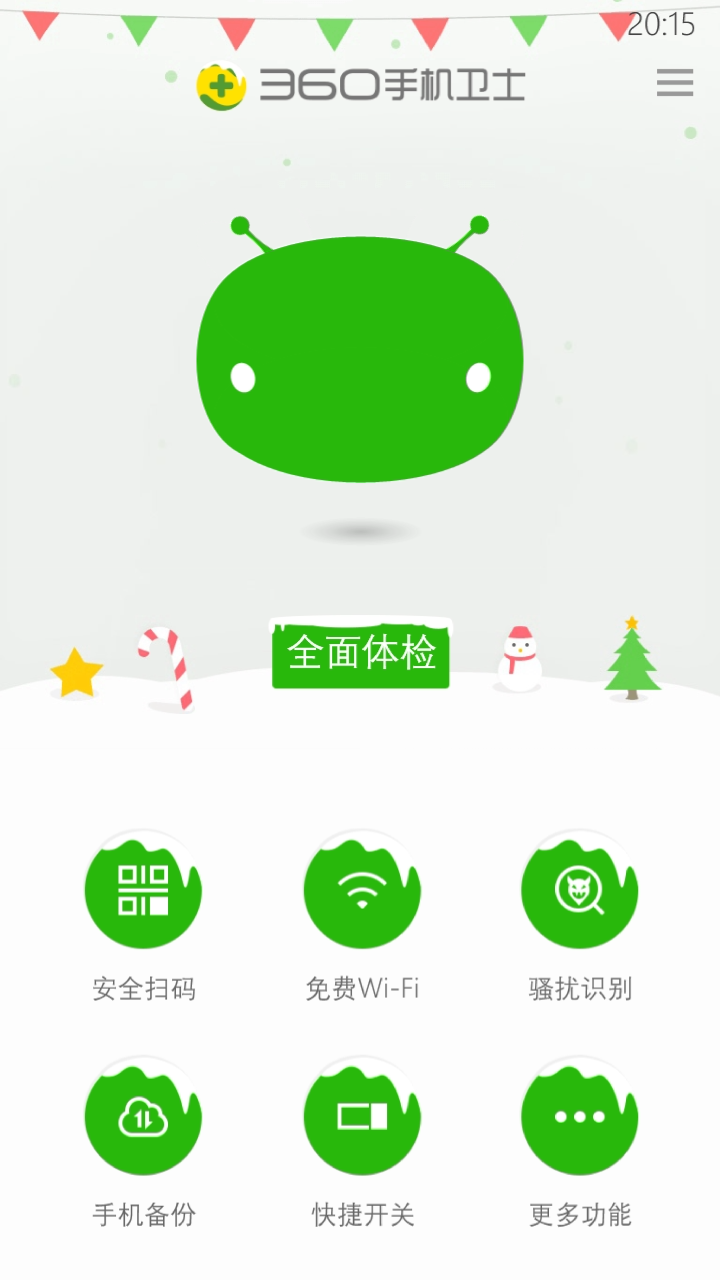Image resolution: width=720 pixels, height=1280 pixels.
Task: Start the 全面体检 full checkup
Action: (361, 653)
